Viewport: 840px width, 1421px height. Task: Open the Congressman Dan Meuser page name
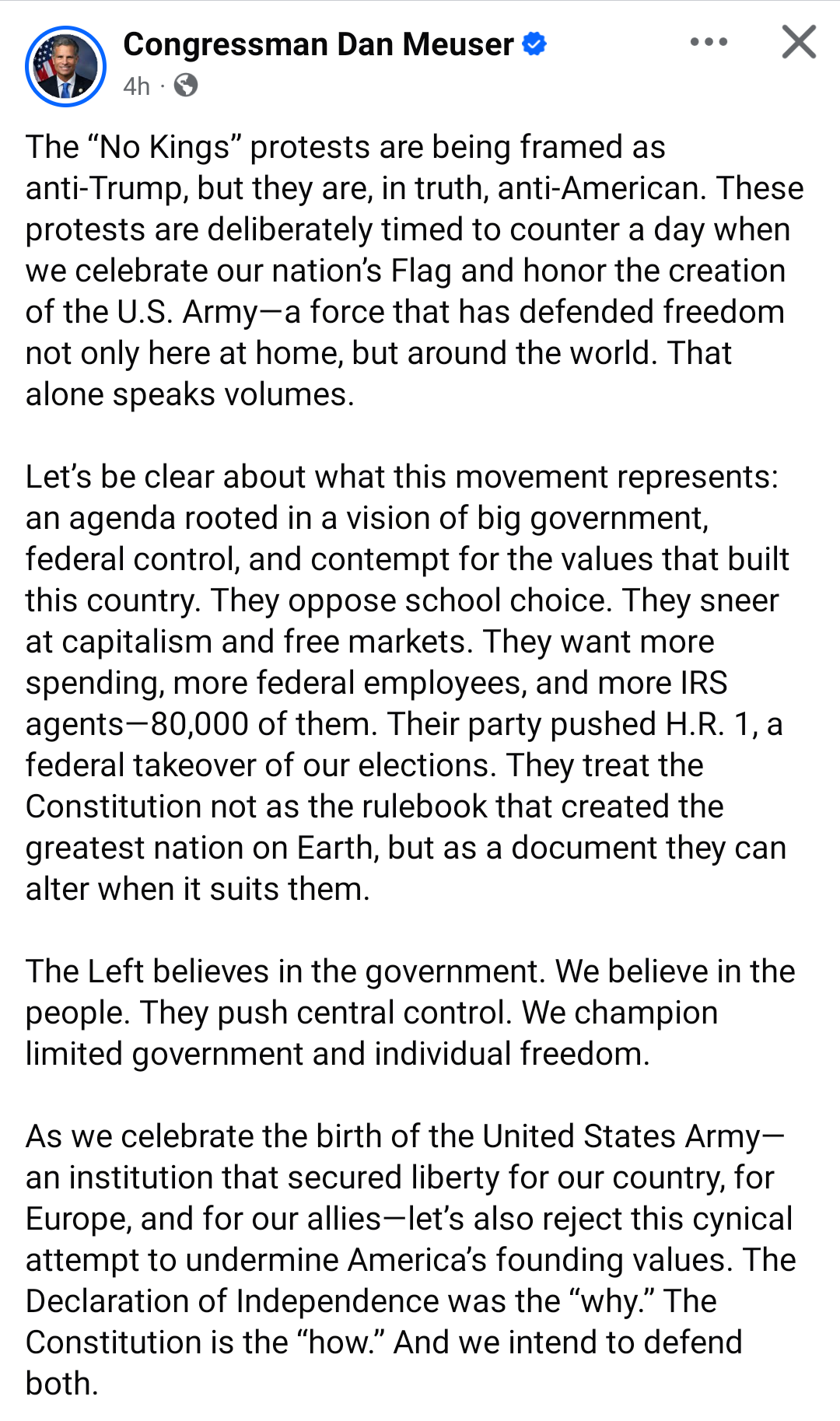[318, 44]
